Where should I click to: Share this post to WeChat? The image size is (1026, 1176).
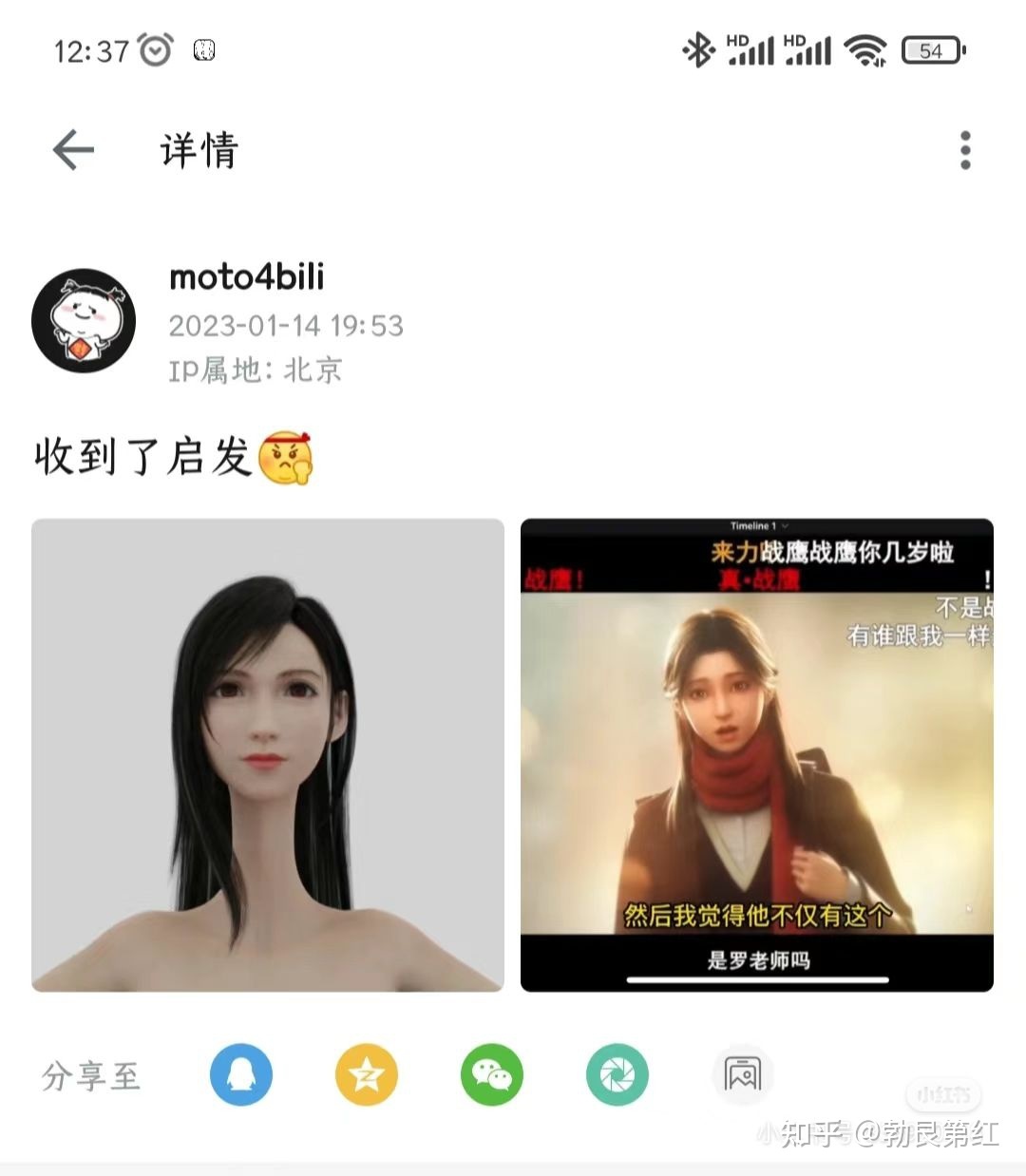click(492, 1074)
